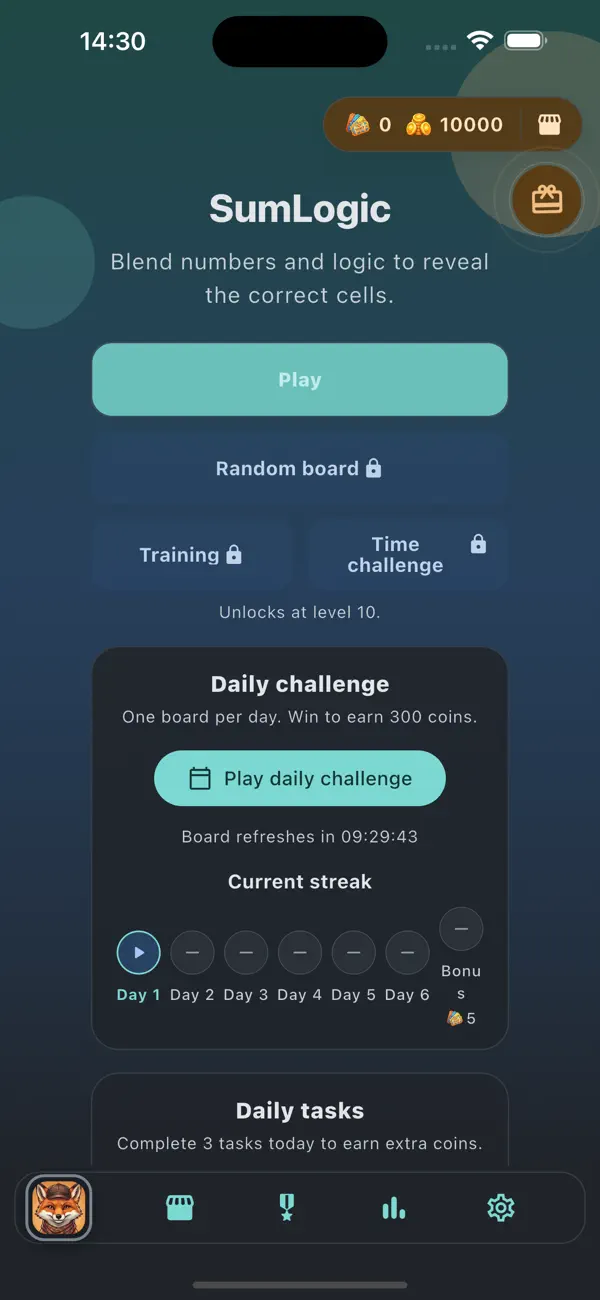
Task: Open the fox avatar profile tab
Action: point(59,1208)
